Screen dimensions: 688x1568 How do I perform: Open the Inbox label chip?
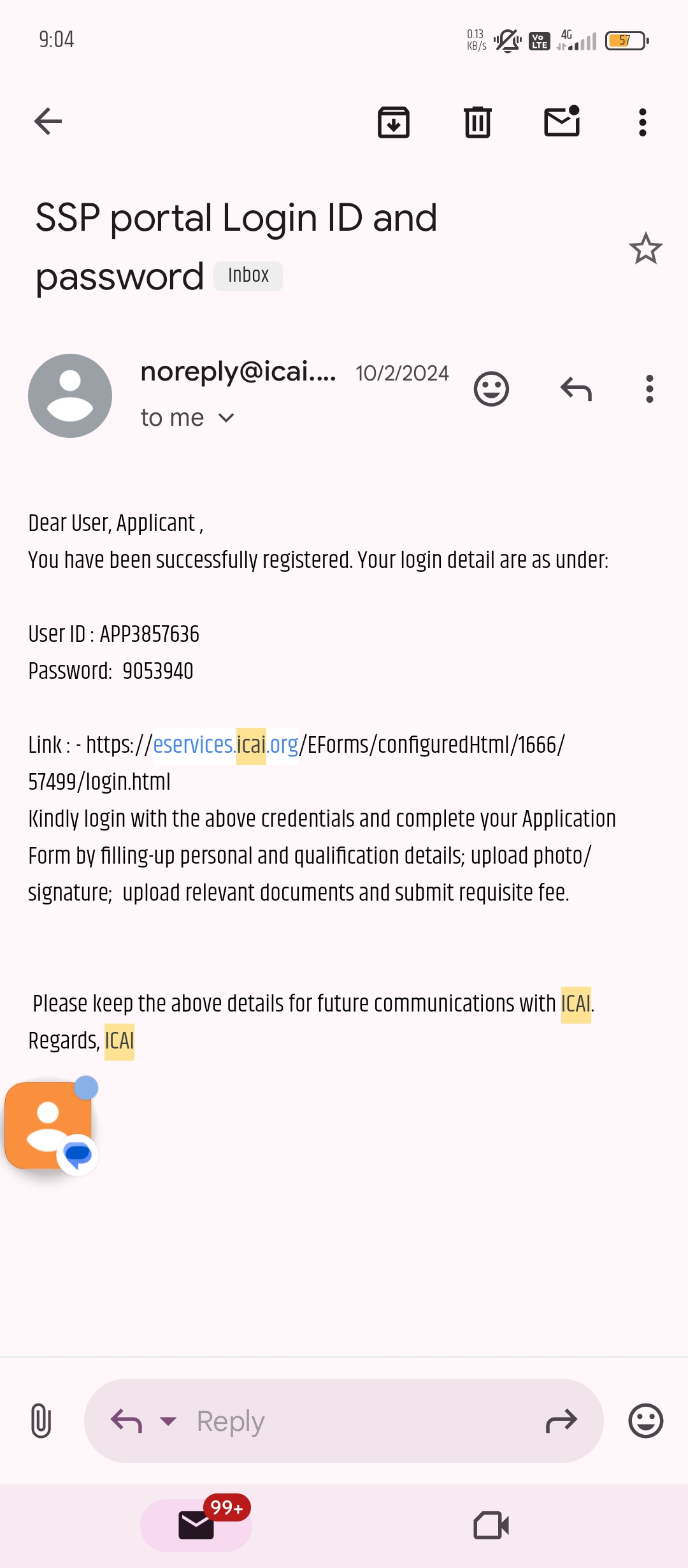[x=248, y=275]
